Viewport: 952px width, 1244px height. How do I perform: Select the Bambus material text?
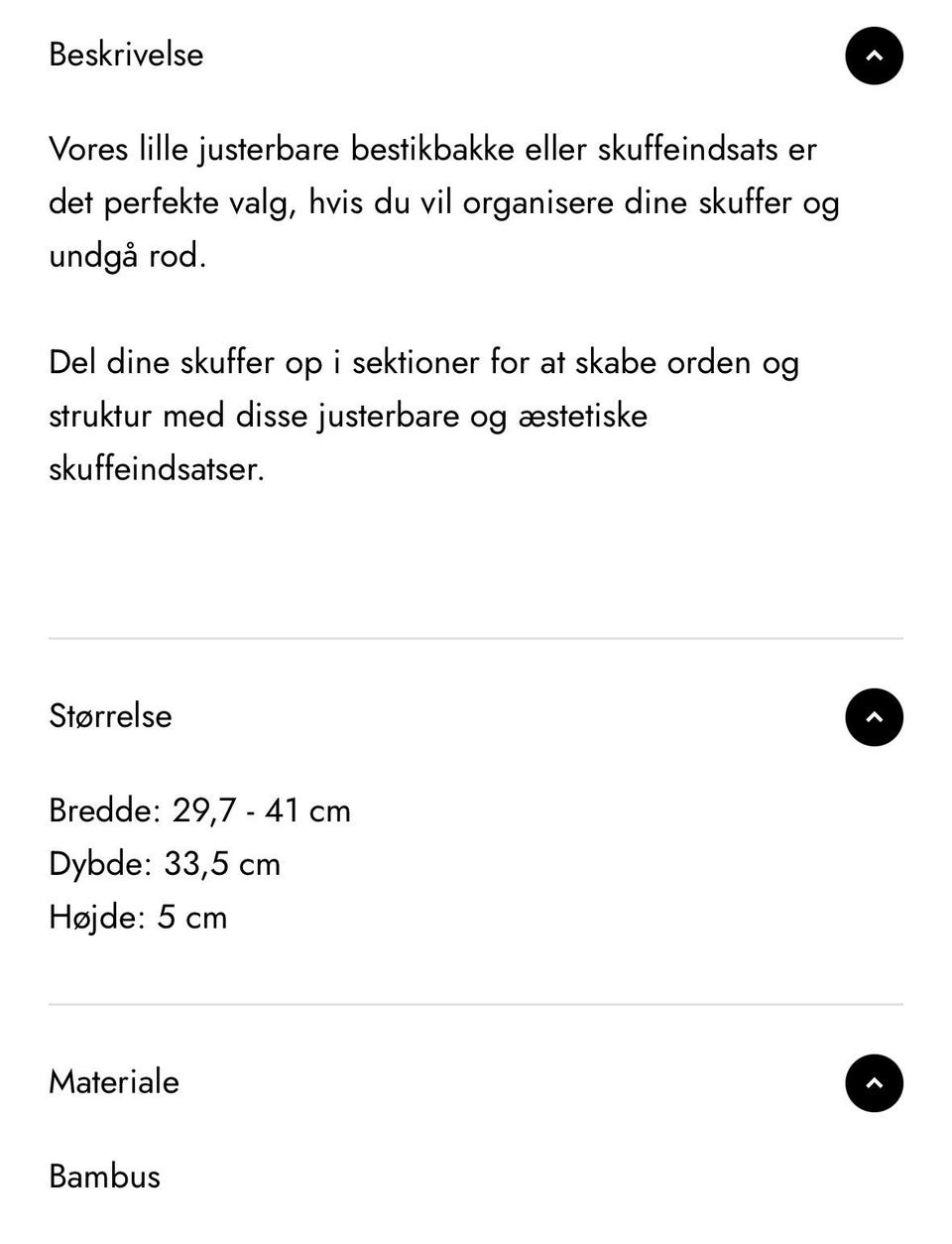103,1177
